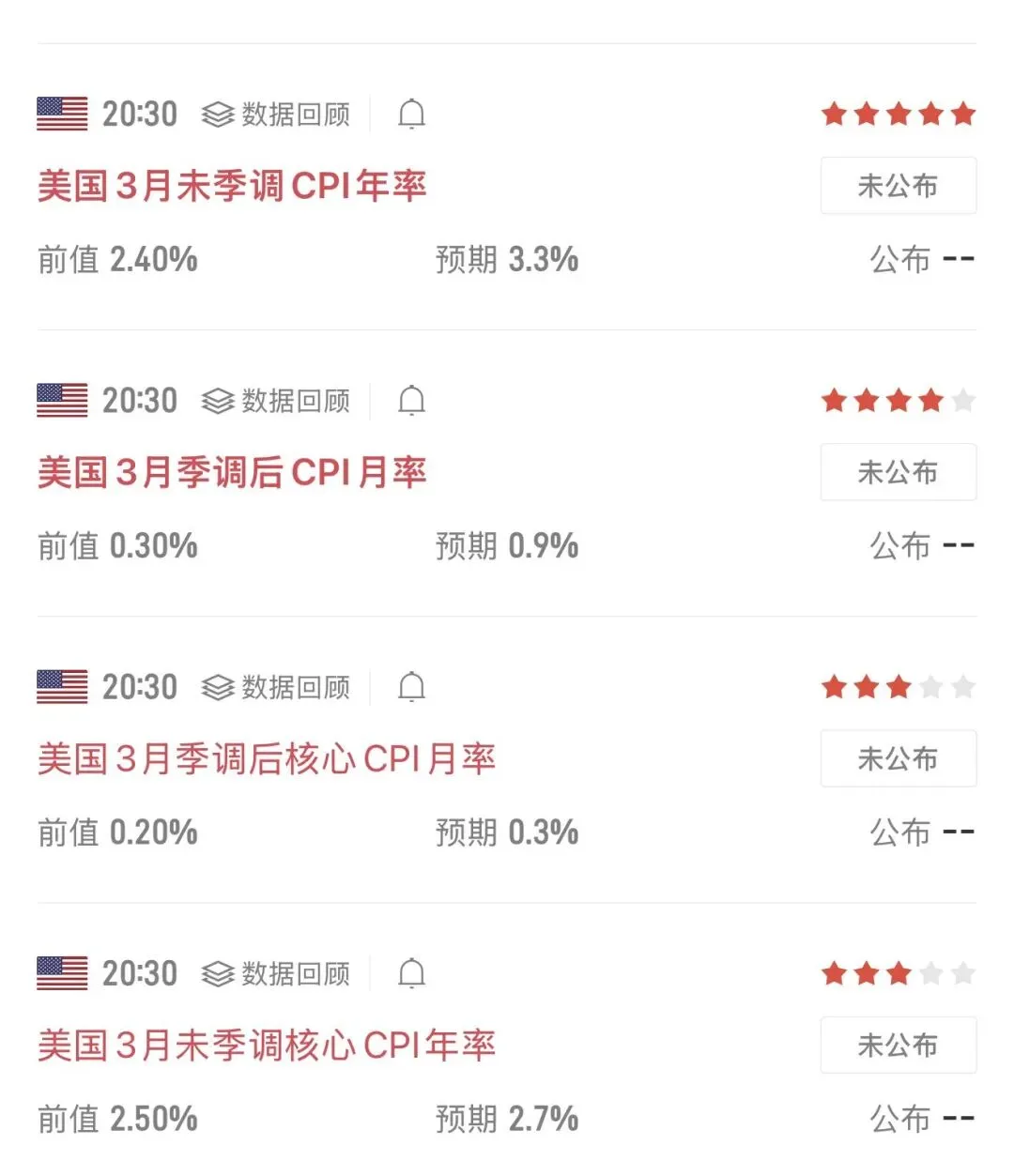Tap 未公布 button for 美国3月季调后核心CPI月率
The width and height of the screenshot is (1014, 1176).
[898, 758]
